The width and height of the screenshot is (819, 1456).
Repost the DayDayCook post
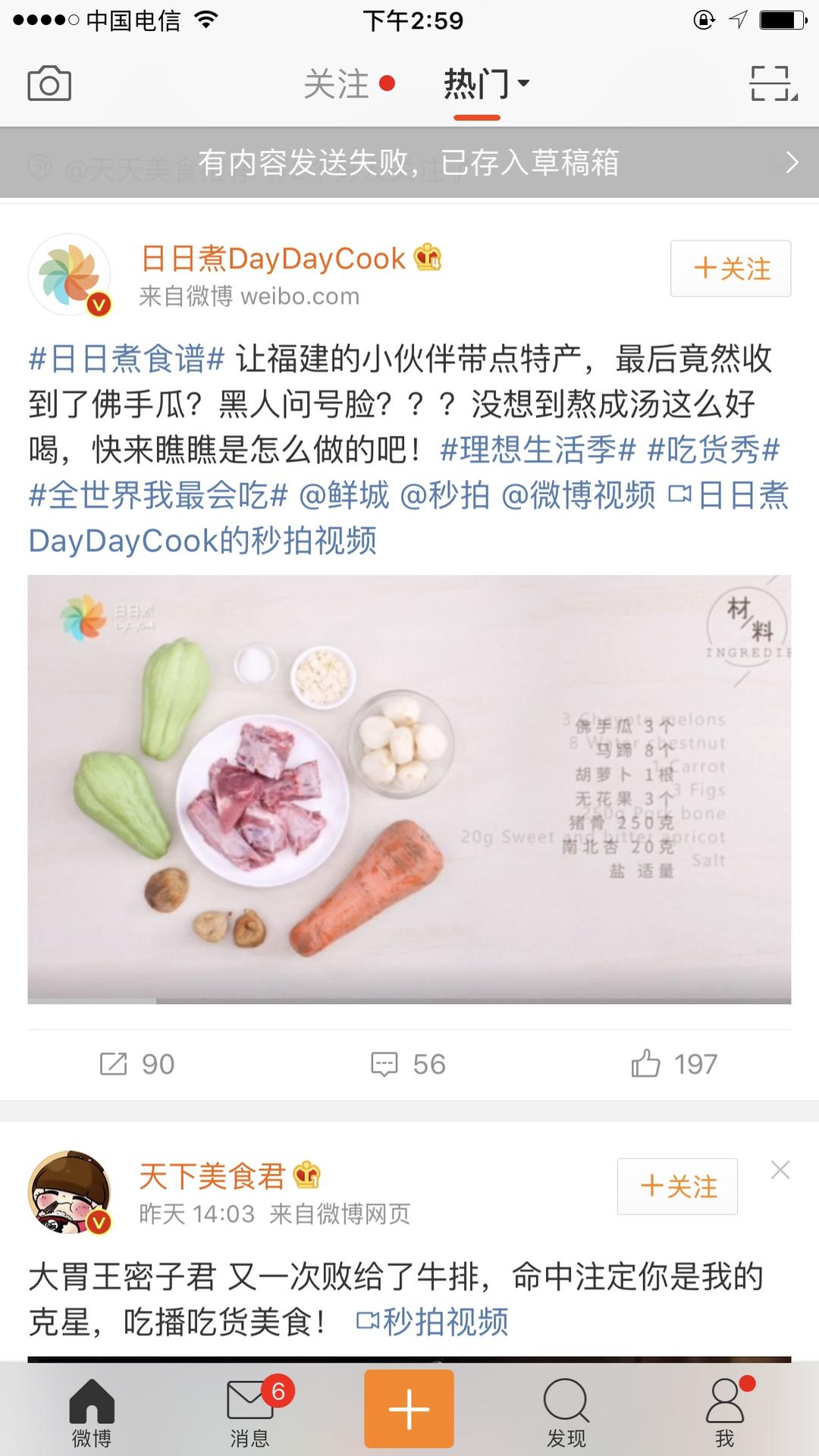click(137, 1064)
